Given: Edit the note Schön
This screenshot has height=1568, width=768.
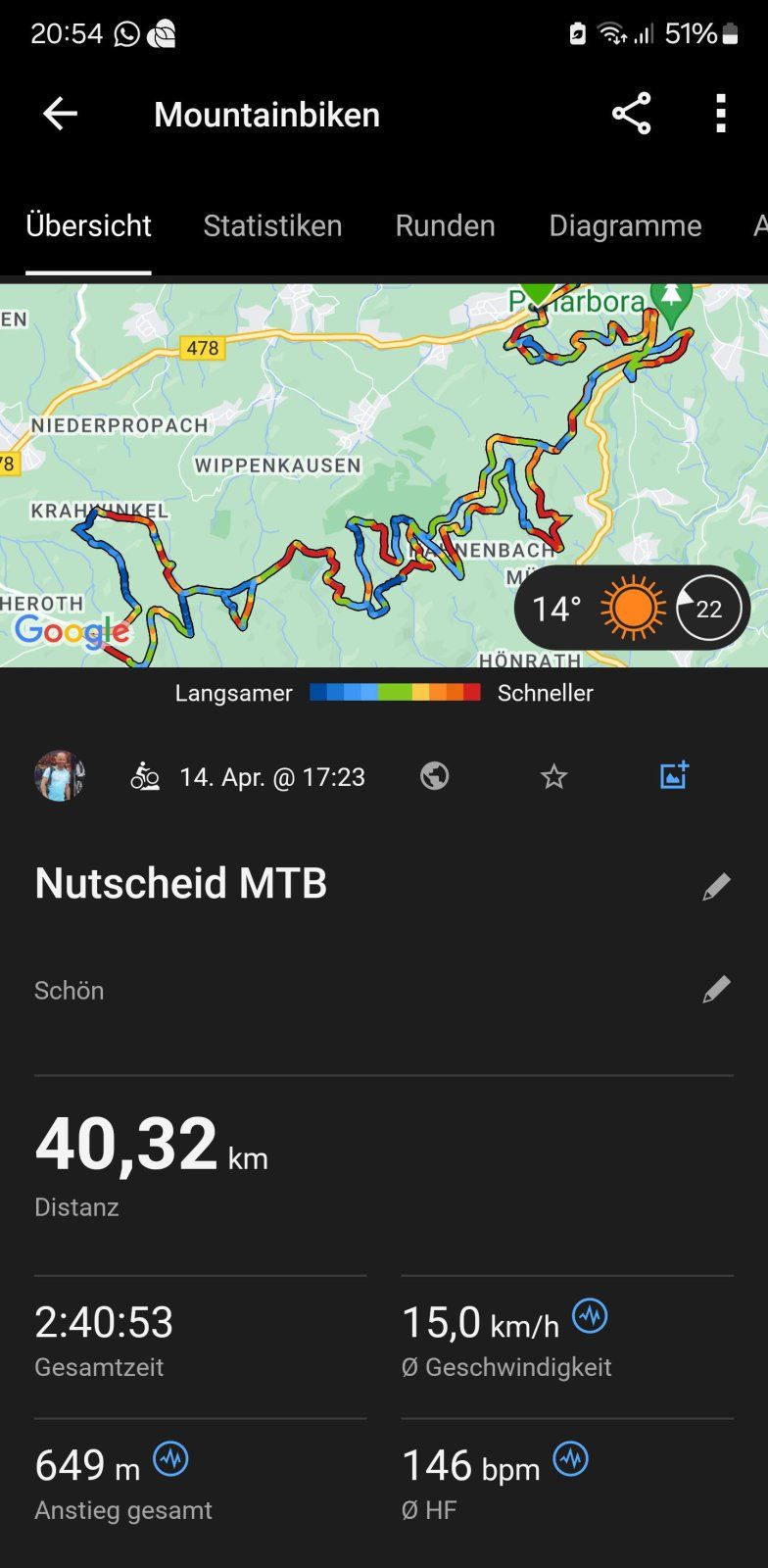Looking at the screenshot, I should [716, 989].
